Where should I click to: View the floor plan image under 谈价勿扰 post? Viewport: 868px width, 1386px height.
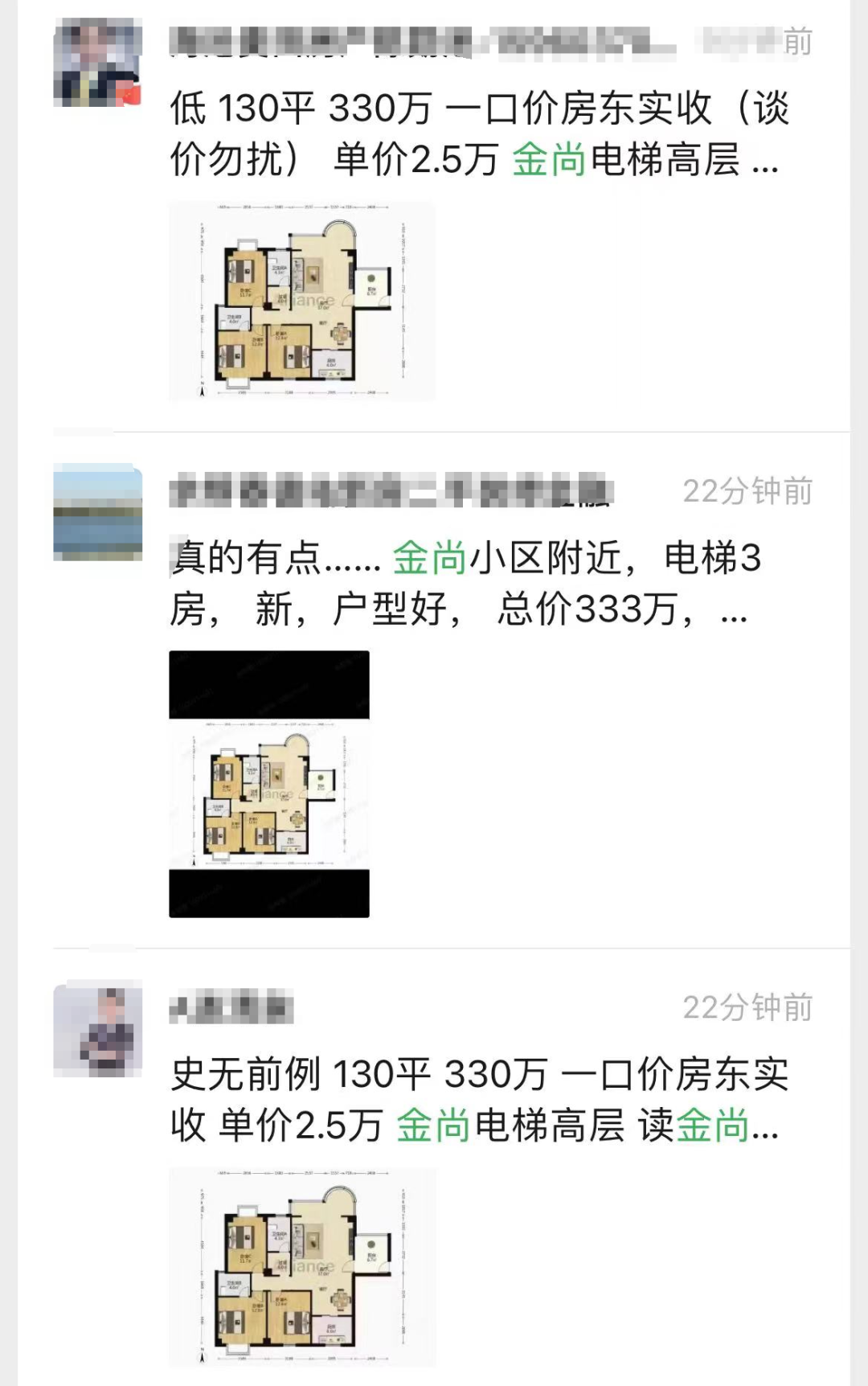click(301, 301)
